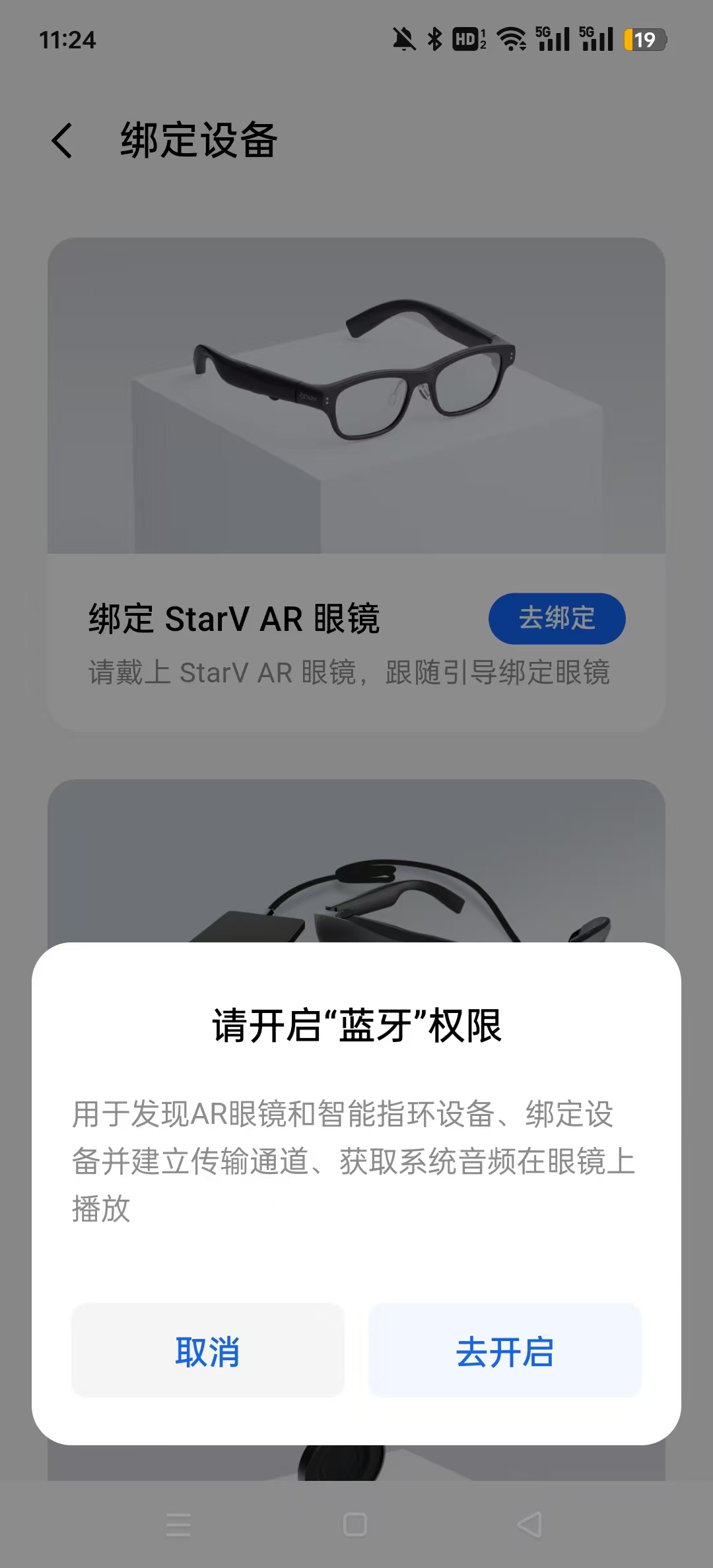This screenshot has width=713, height=1568.
Task: Open the system recent apps menu
Action: [178, 1524]
